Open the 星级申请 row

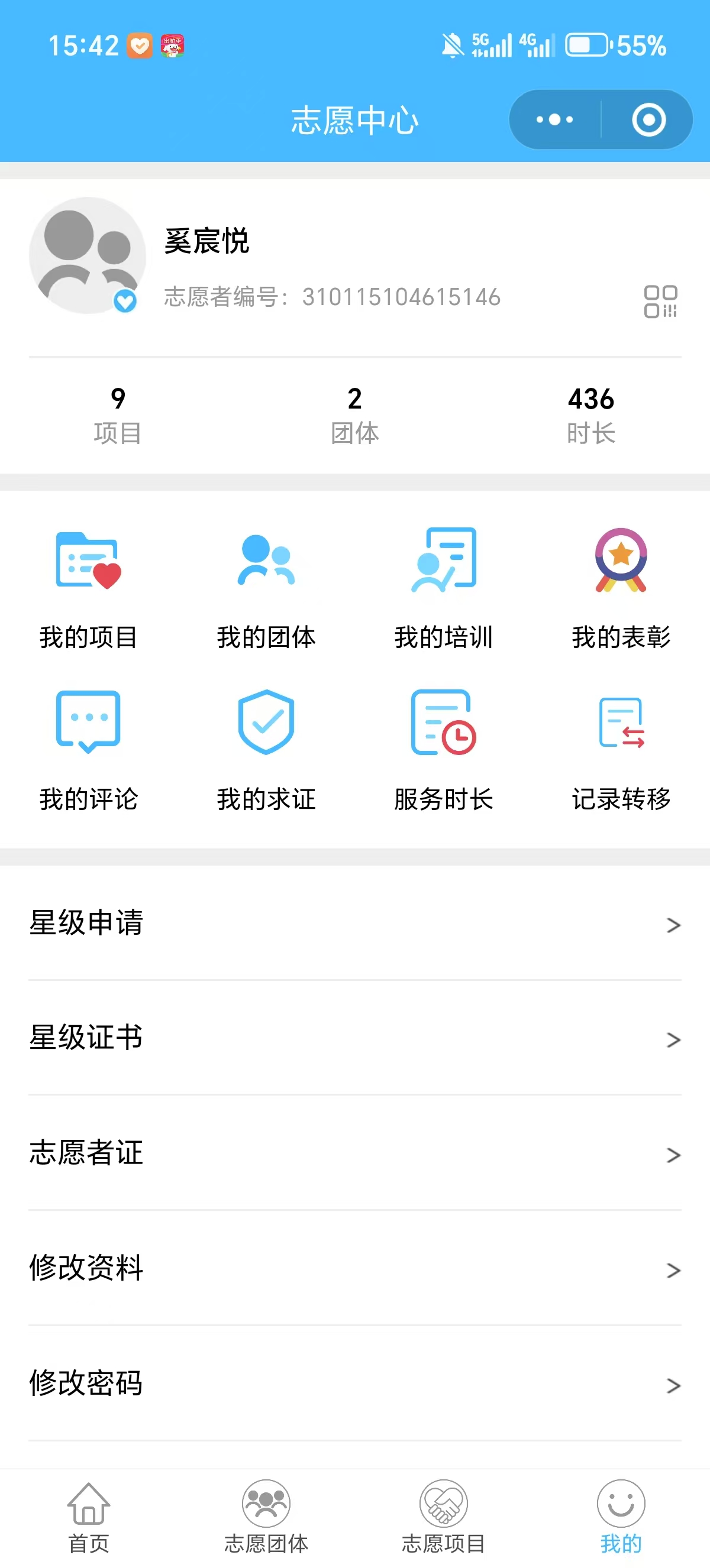point(355,924)
